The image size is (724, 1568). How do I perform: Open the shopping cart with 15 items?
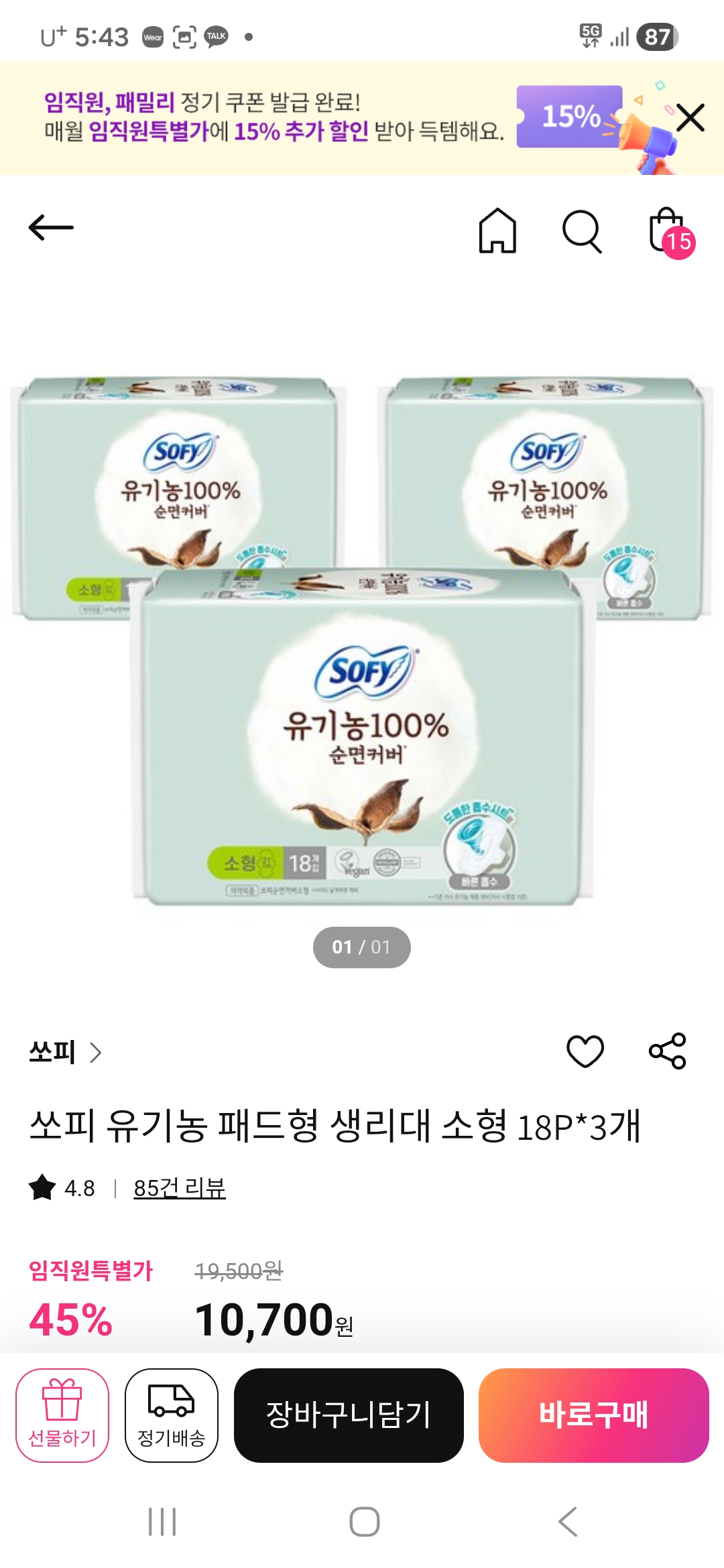click(668, 231)
